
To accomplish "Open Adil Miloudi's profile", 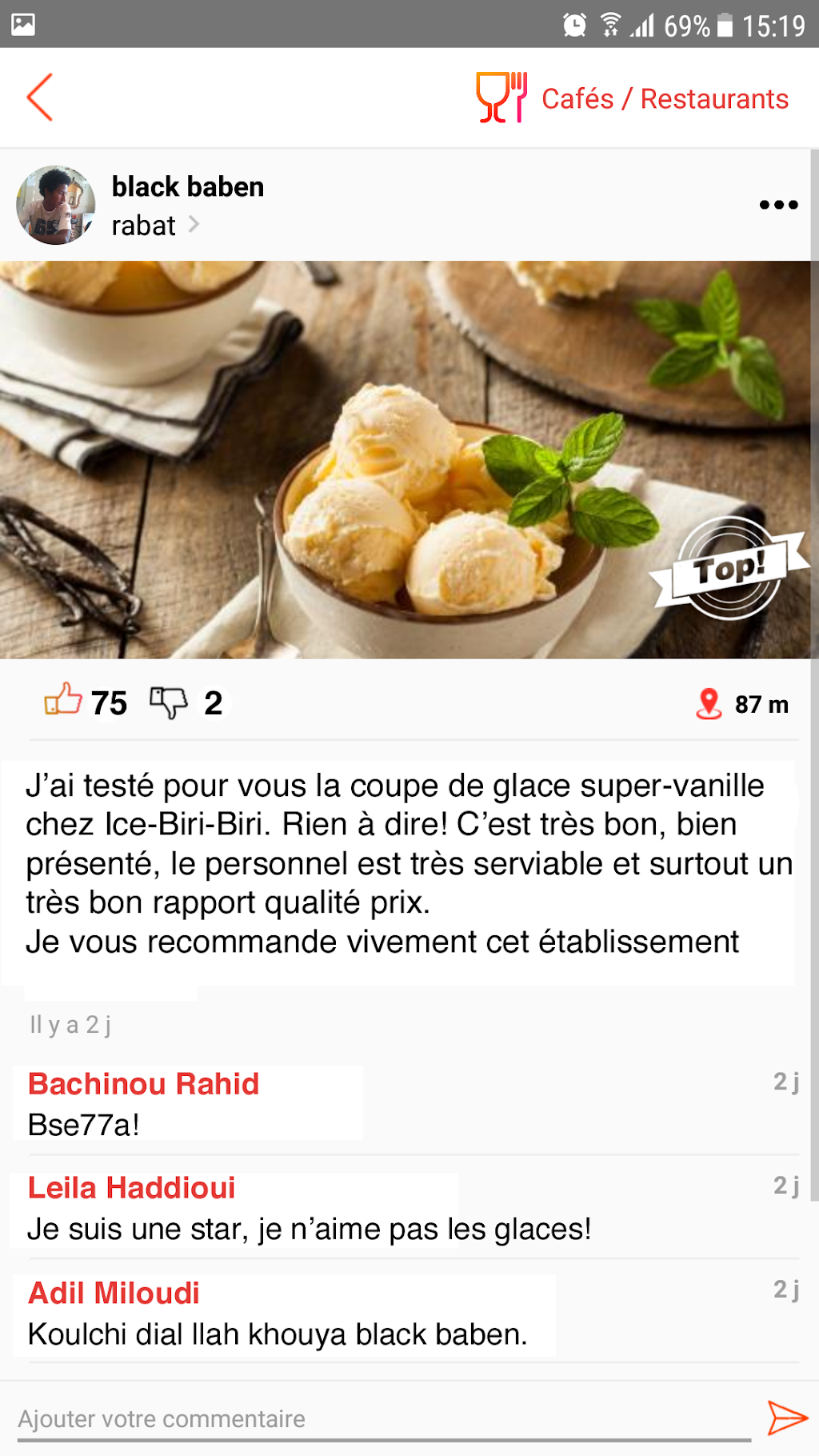I will coord(114,1293).
